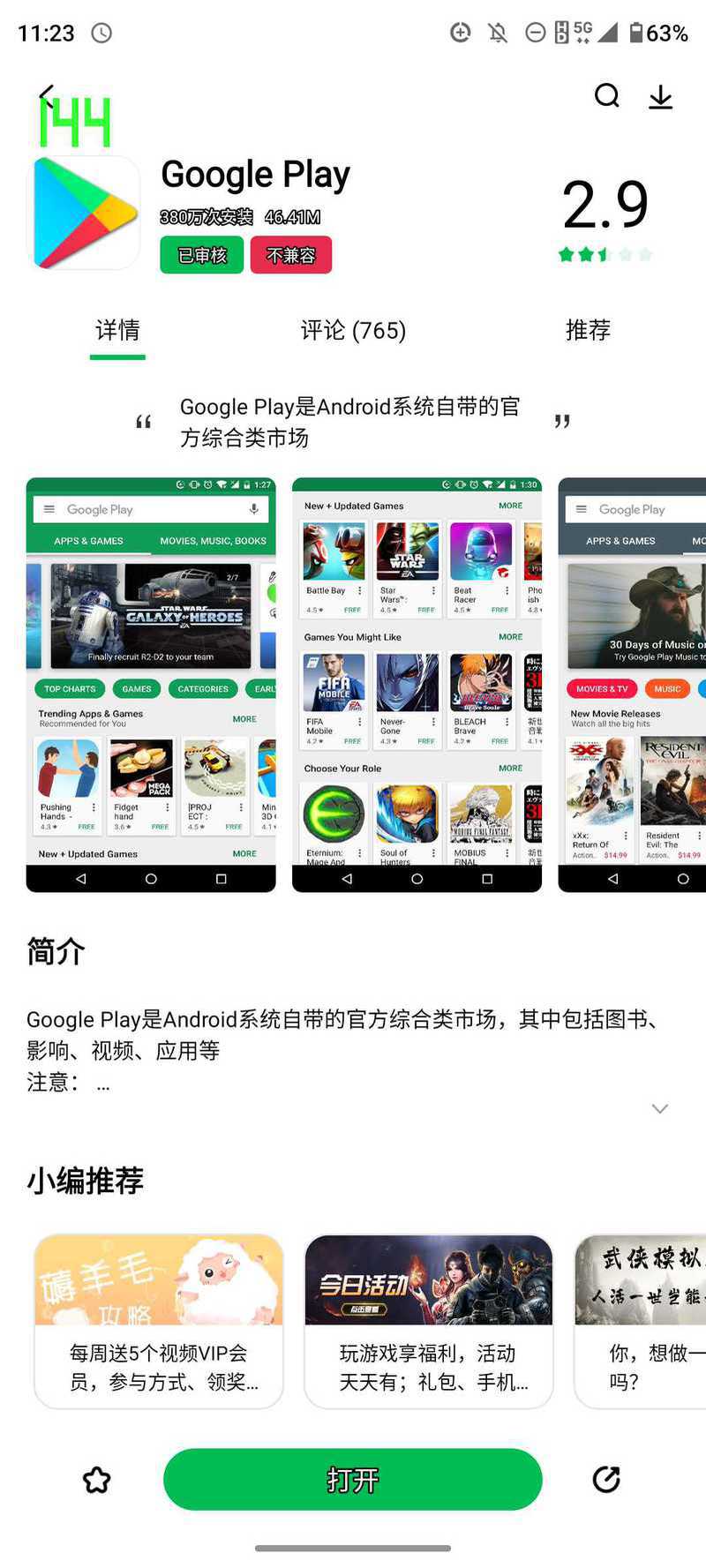Screen dimensions: 706x1568
Task: Tap the red 不兼容 badge
Action: coord(291,255)
